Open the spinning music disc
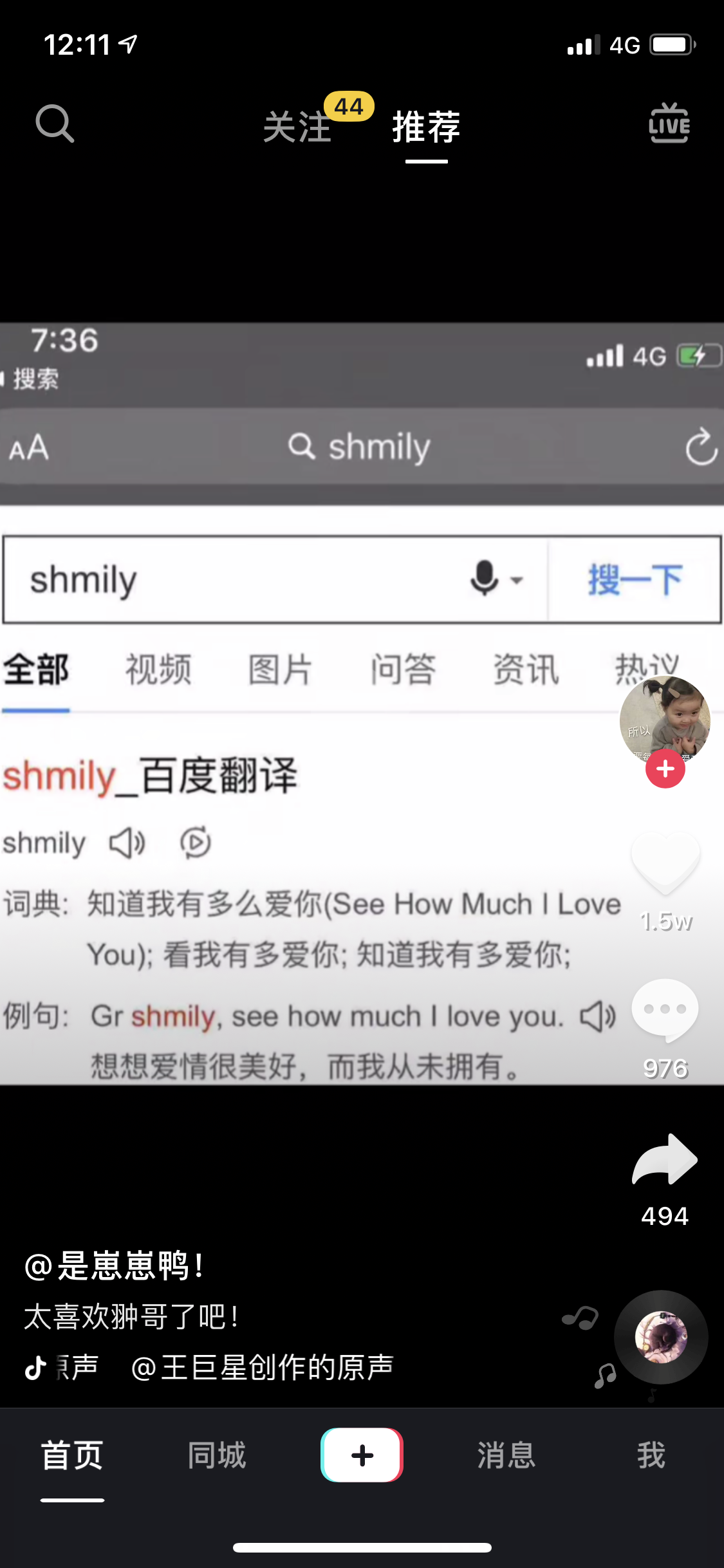This screenshot has height=1568, width=724. [x=661, y=1337]
